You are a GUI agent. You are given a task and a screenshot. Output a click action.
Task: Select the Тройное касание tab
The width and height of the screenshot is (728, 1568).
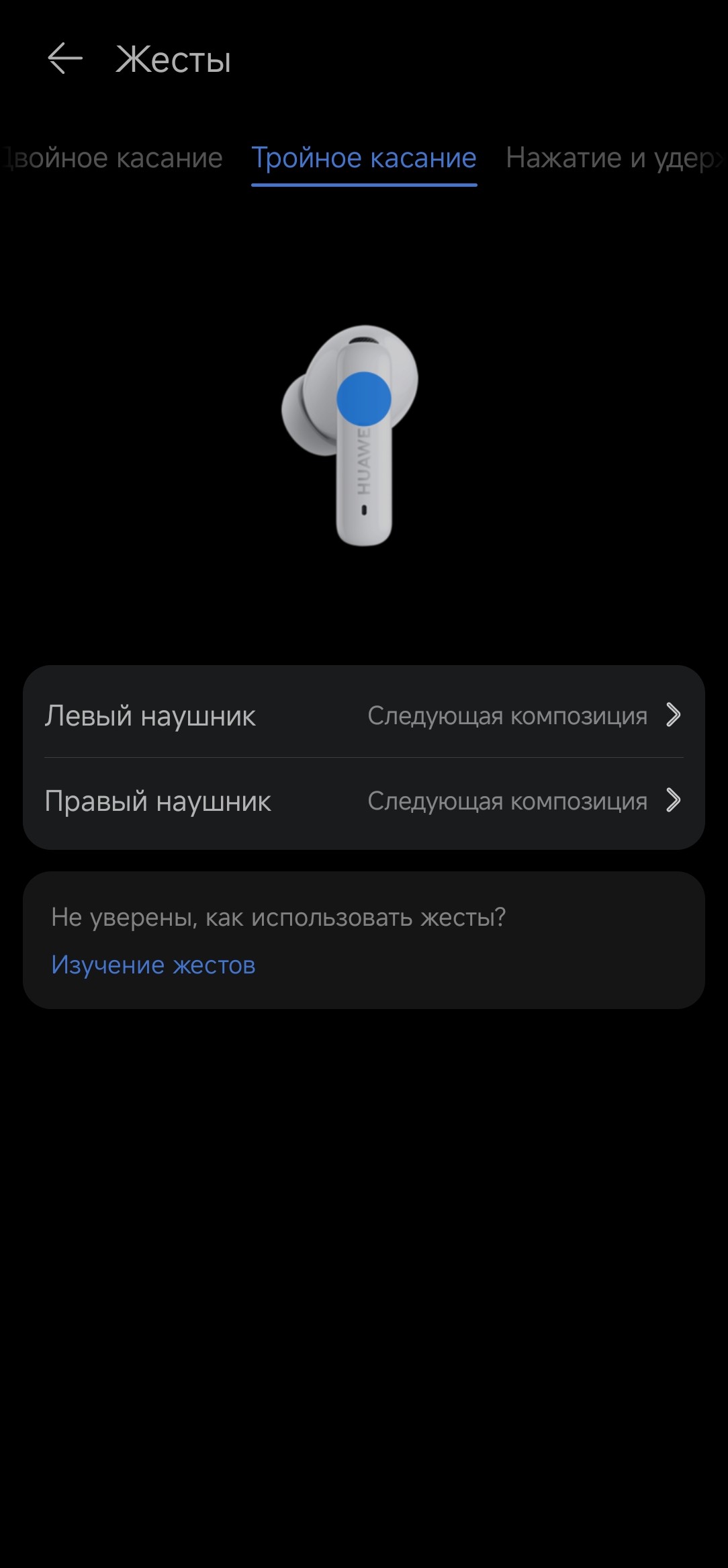click(x=364, y=159)
